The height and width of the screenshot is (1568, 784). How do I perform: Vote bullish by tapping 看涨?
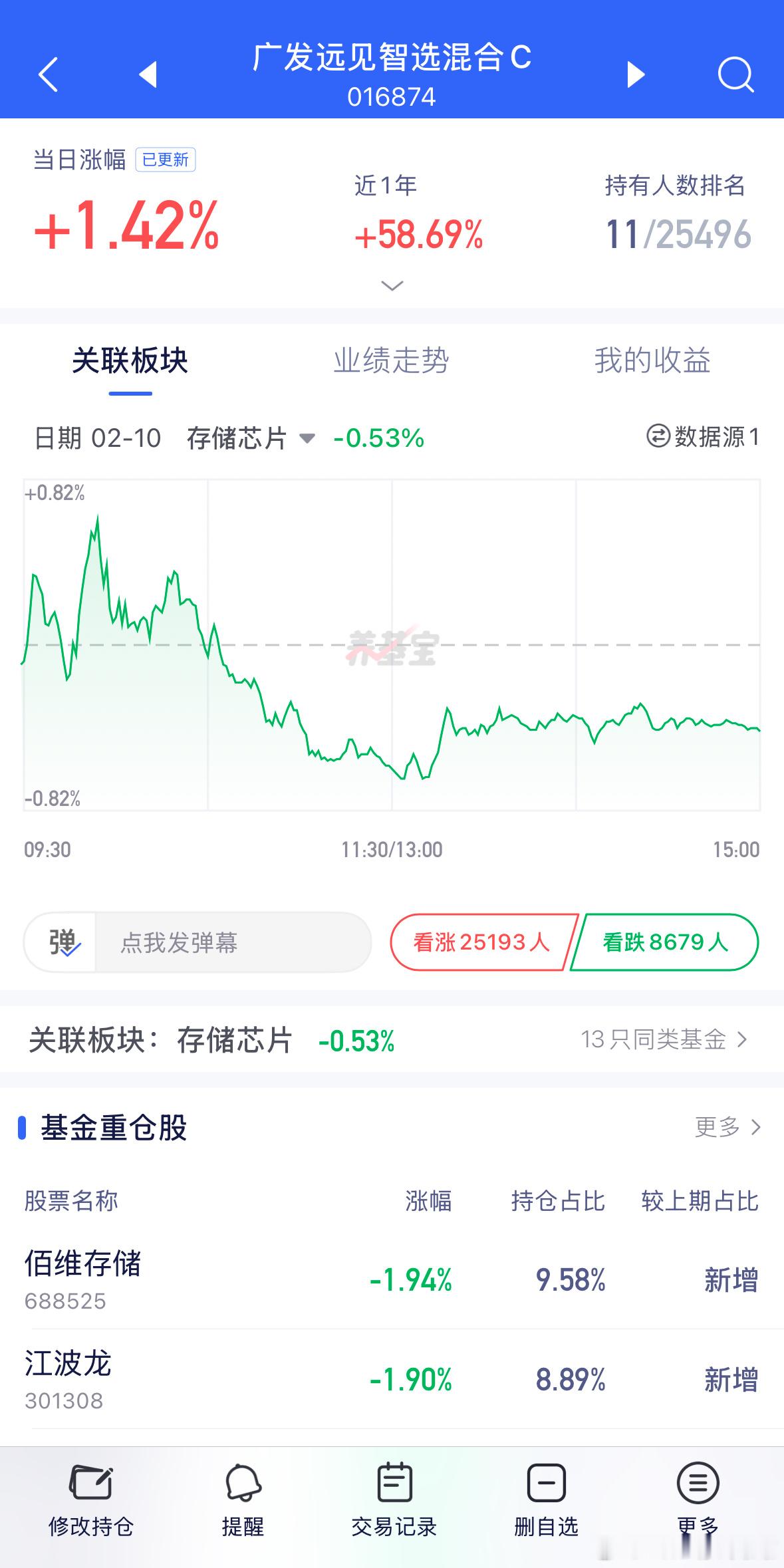(480, 942)
